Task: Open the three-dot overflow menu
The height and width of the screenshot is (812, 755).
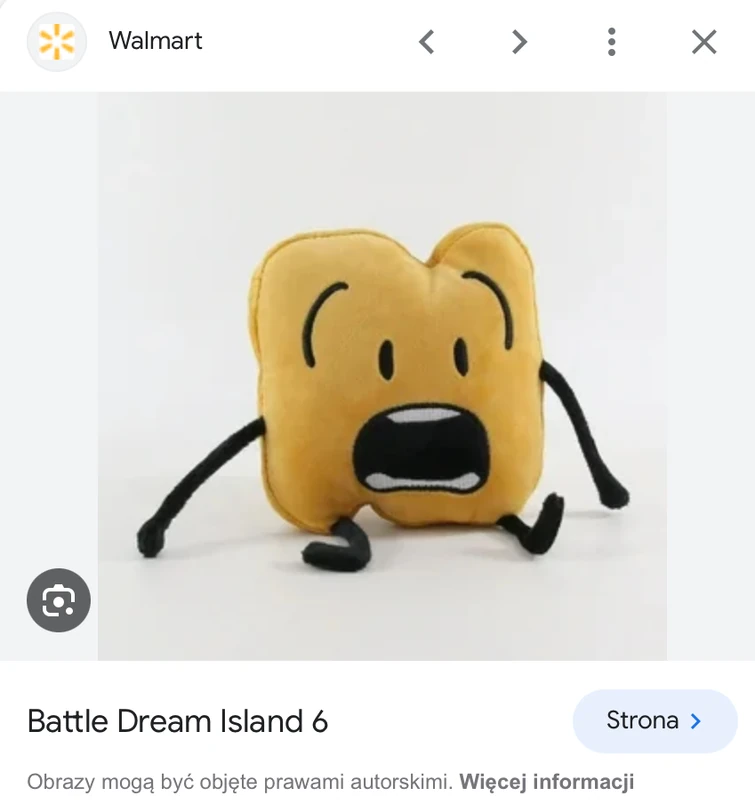Action: point(611,42)
